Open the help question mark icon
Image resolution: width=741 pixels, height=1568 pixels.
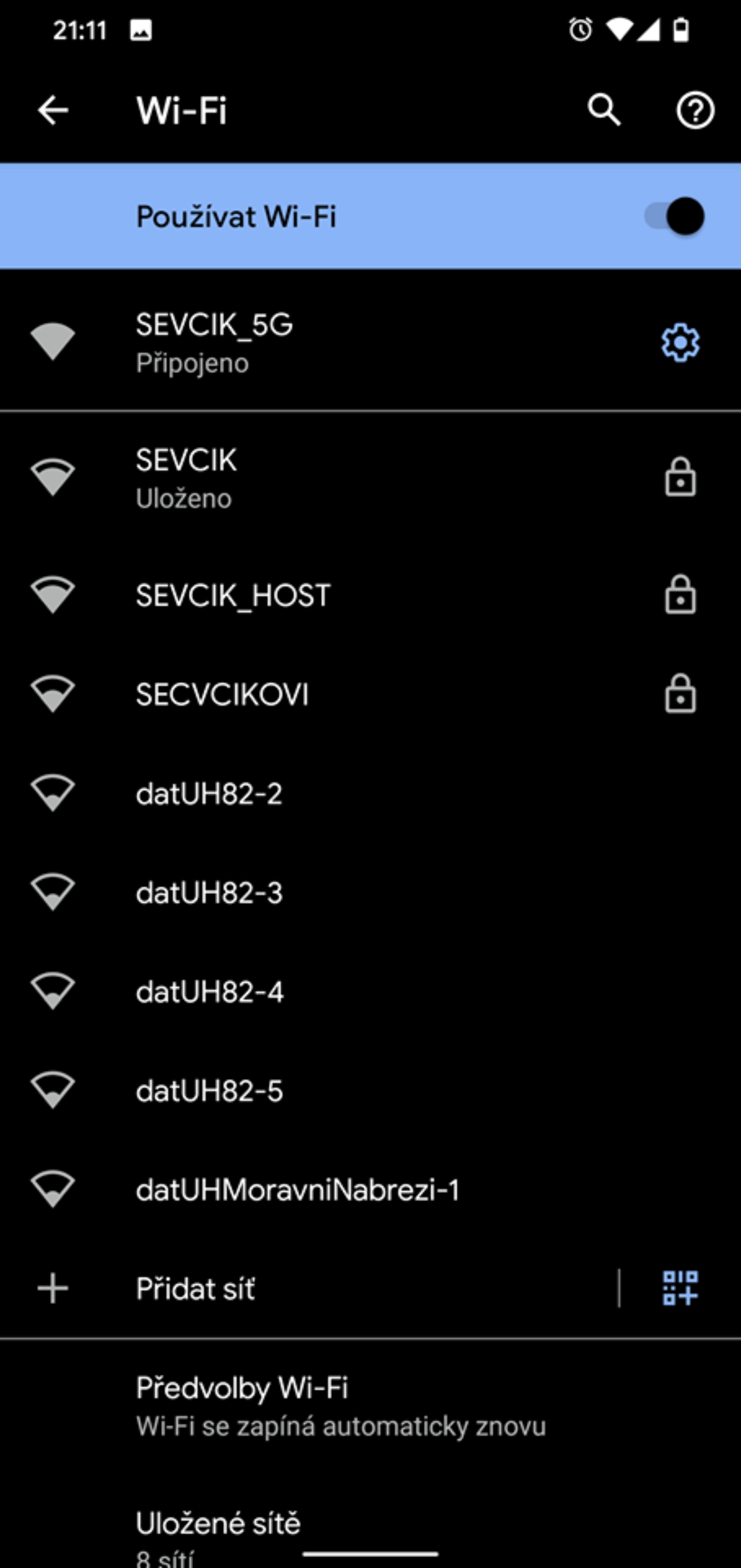coord(696,110)
